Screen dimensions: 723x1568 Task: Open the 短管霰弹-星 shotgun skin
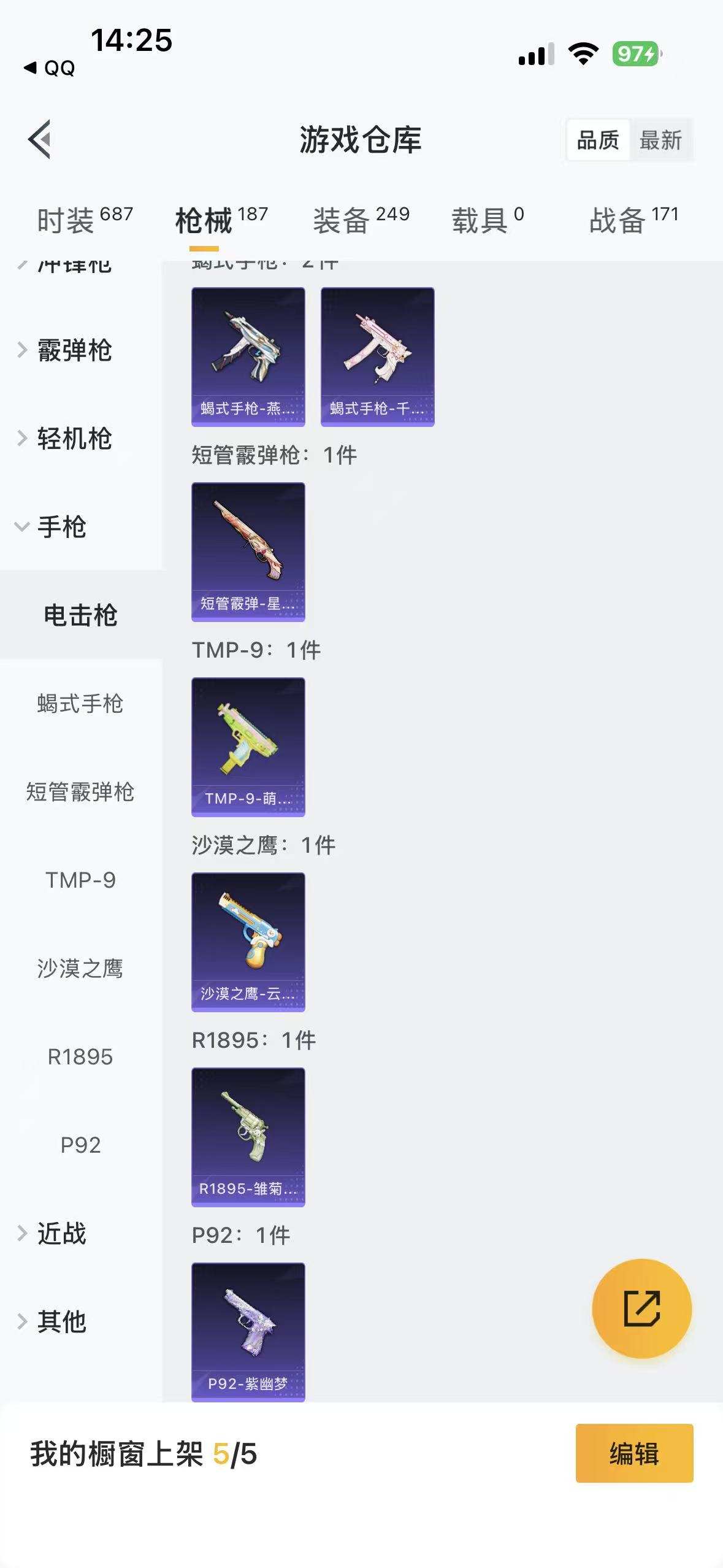coord(247,552)
